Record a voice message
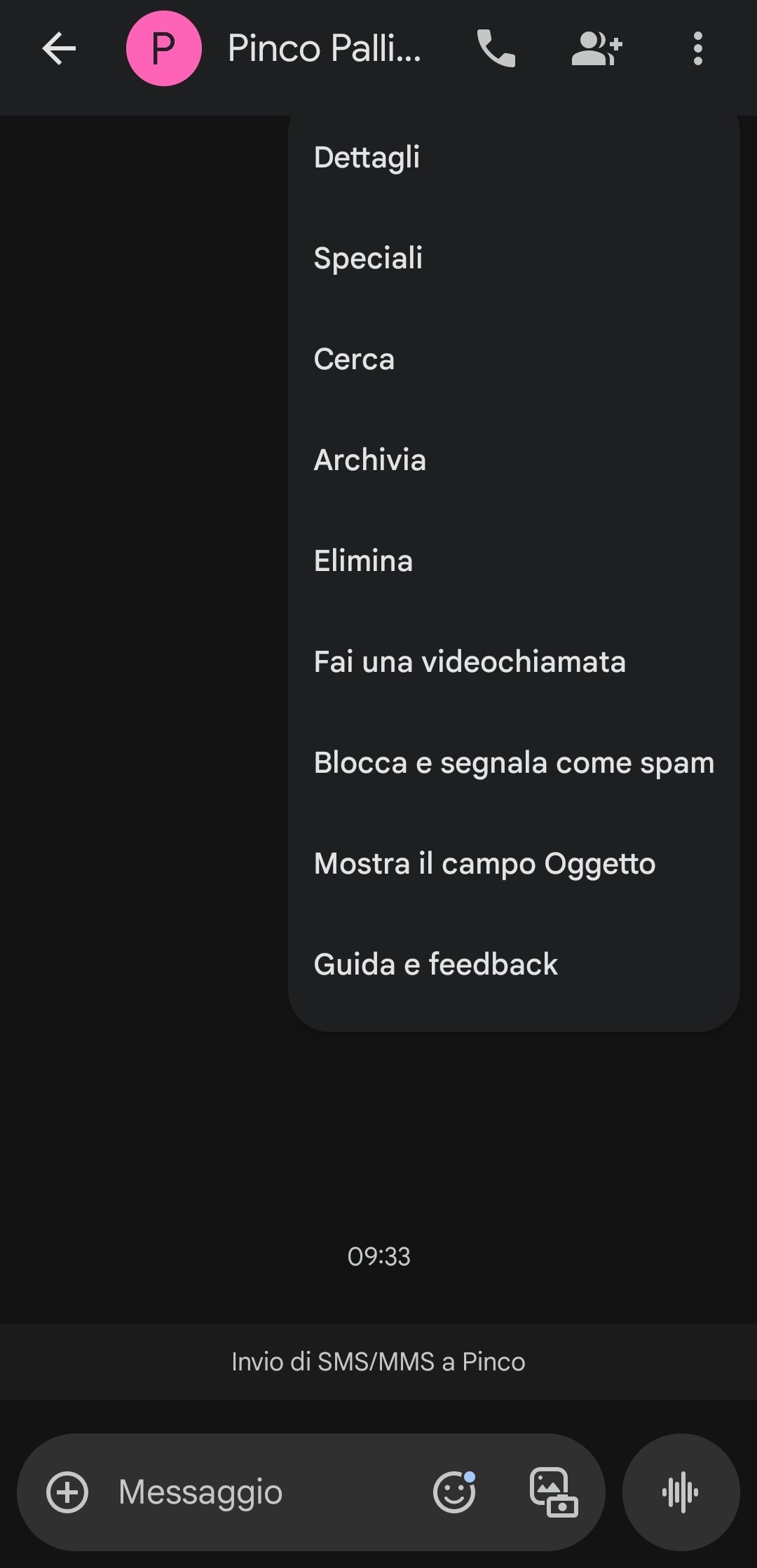This screenshot has height=1568, width=757. 681,1492
